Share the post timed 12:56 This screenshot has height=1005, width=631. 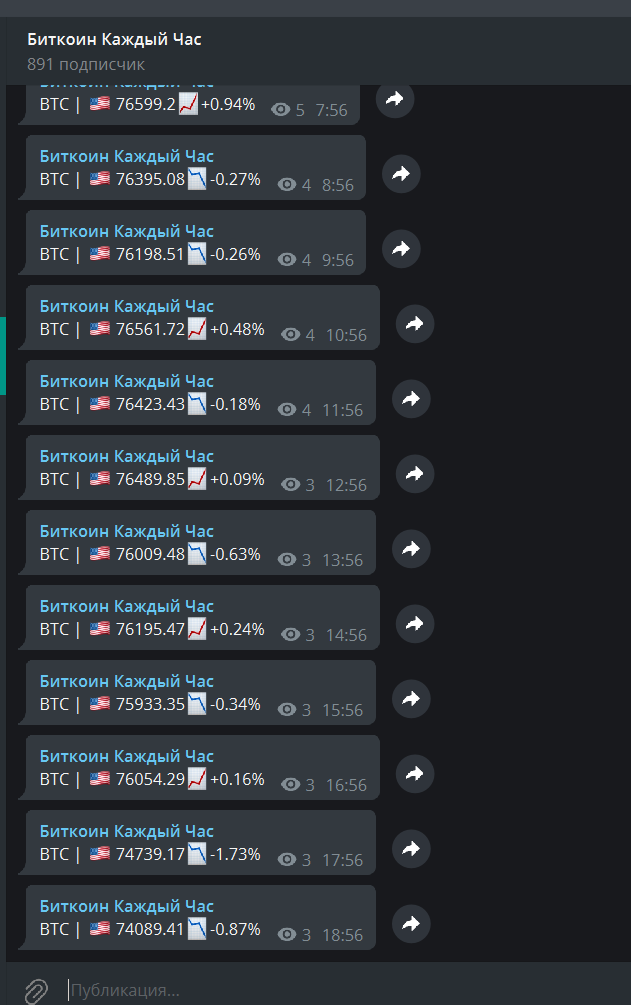tap(415, 473)
